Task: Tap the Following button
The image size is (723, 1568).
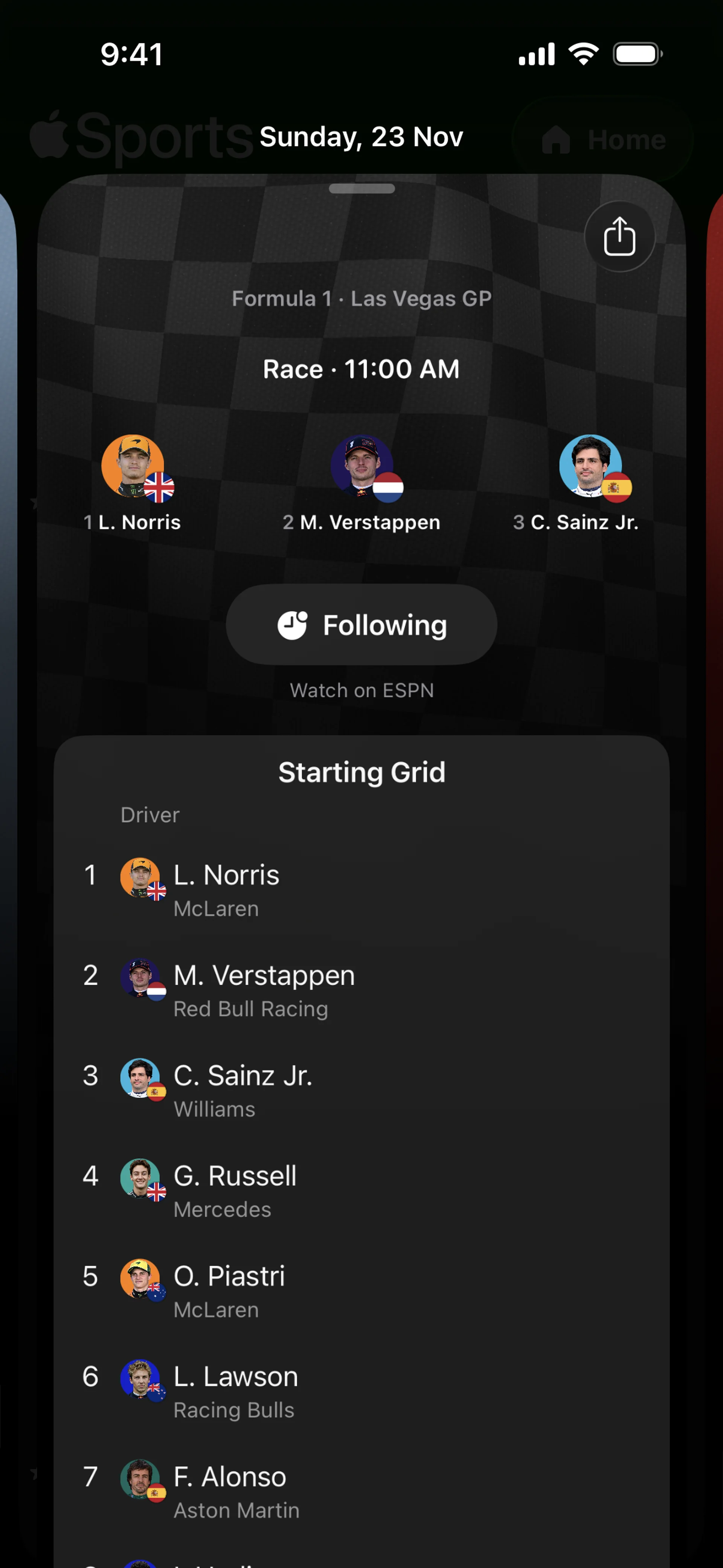Action: (x=361, y=625)
